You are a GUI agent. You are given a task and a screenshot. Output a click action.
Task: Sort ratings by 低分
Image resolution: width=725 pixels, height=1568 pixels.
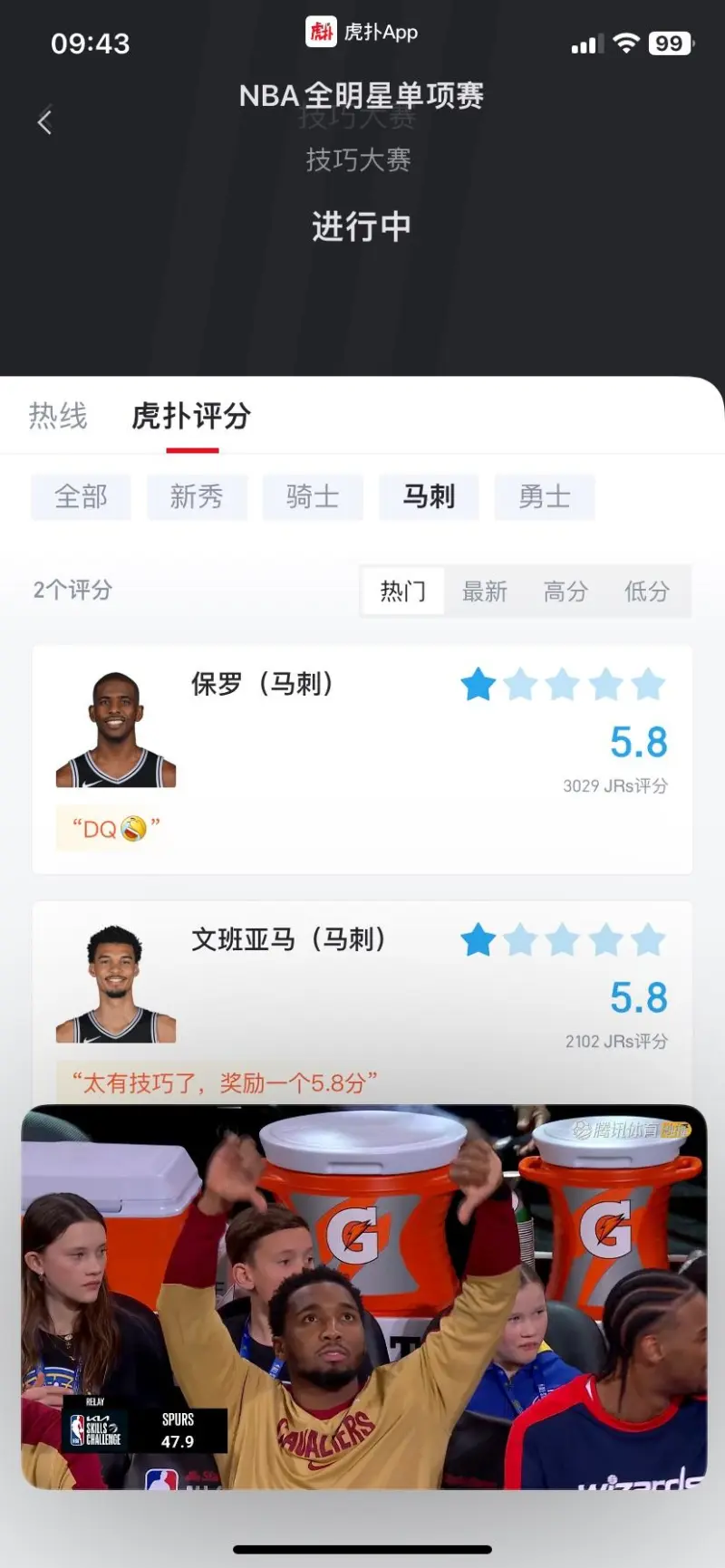[x=646, y=592]
